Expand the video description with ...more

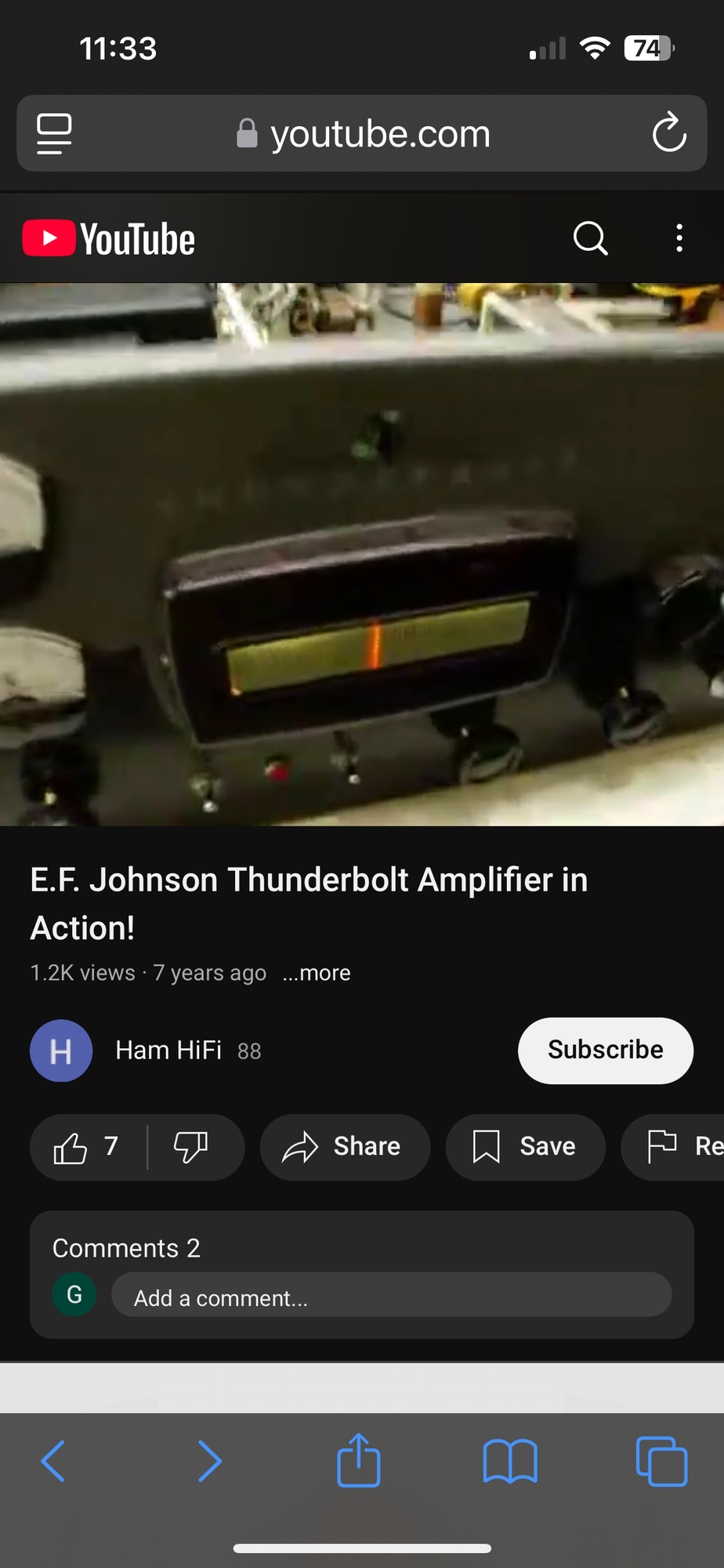click(x=317, y=973)
